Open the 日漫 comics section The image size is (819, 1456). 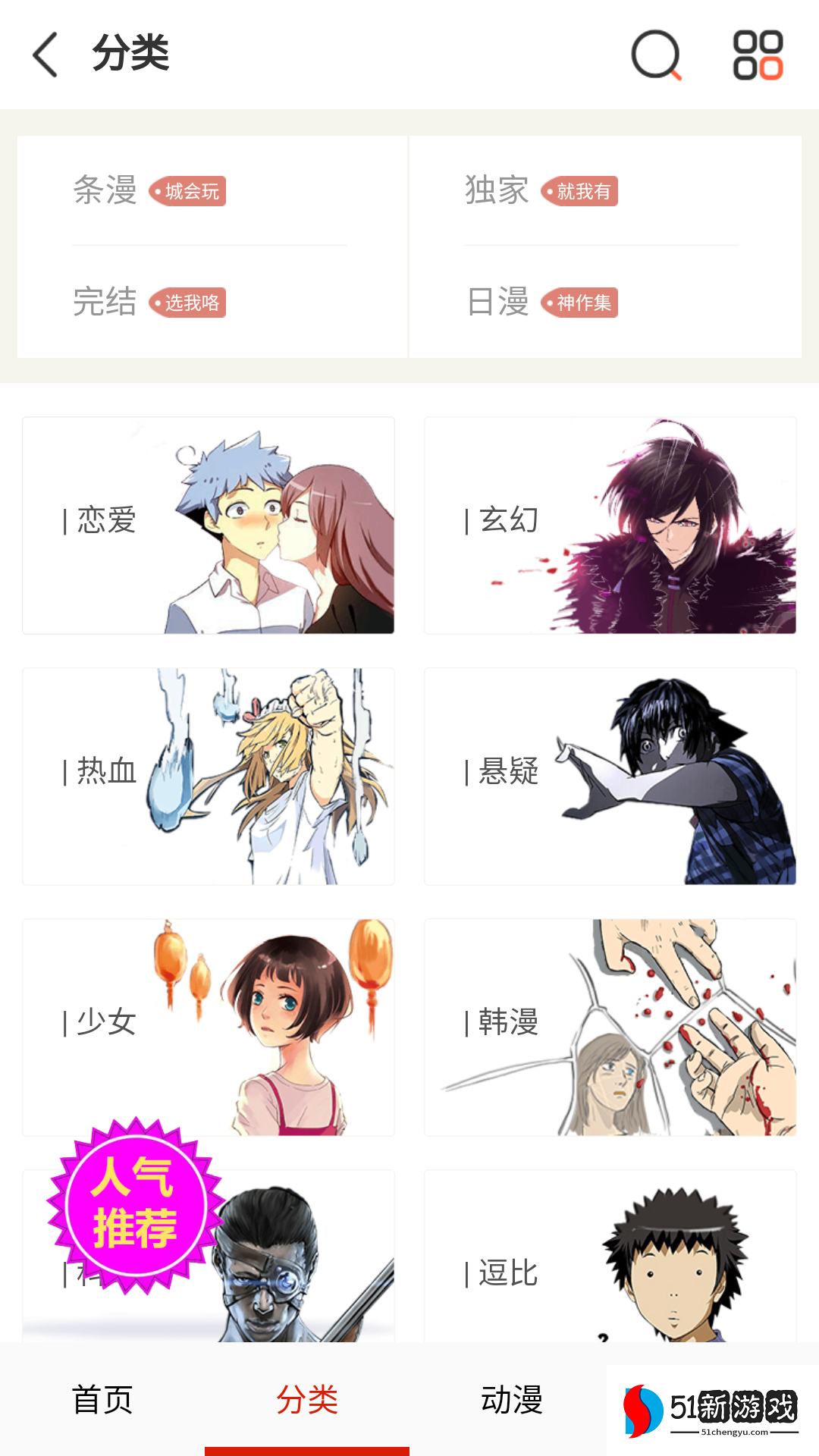(541, 302)
